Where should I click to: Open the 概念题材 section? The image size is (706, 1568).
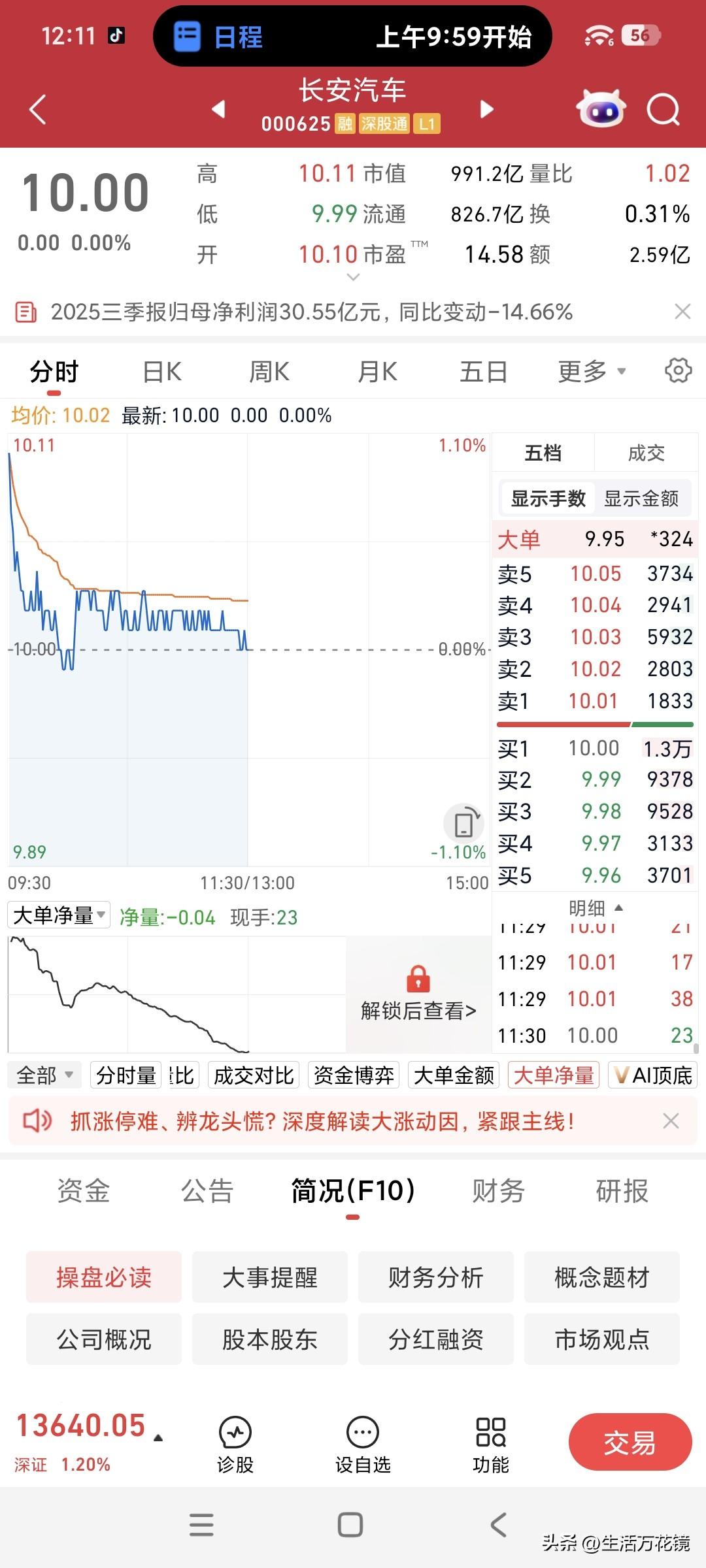(601, 1277)
